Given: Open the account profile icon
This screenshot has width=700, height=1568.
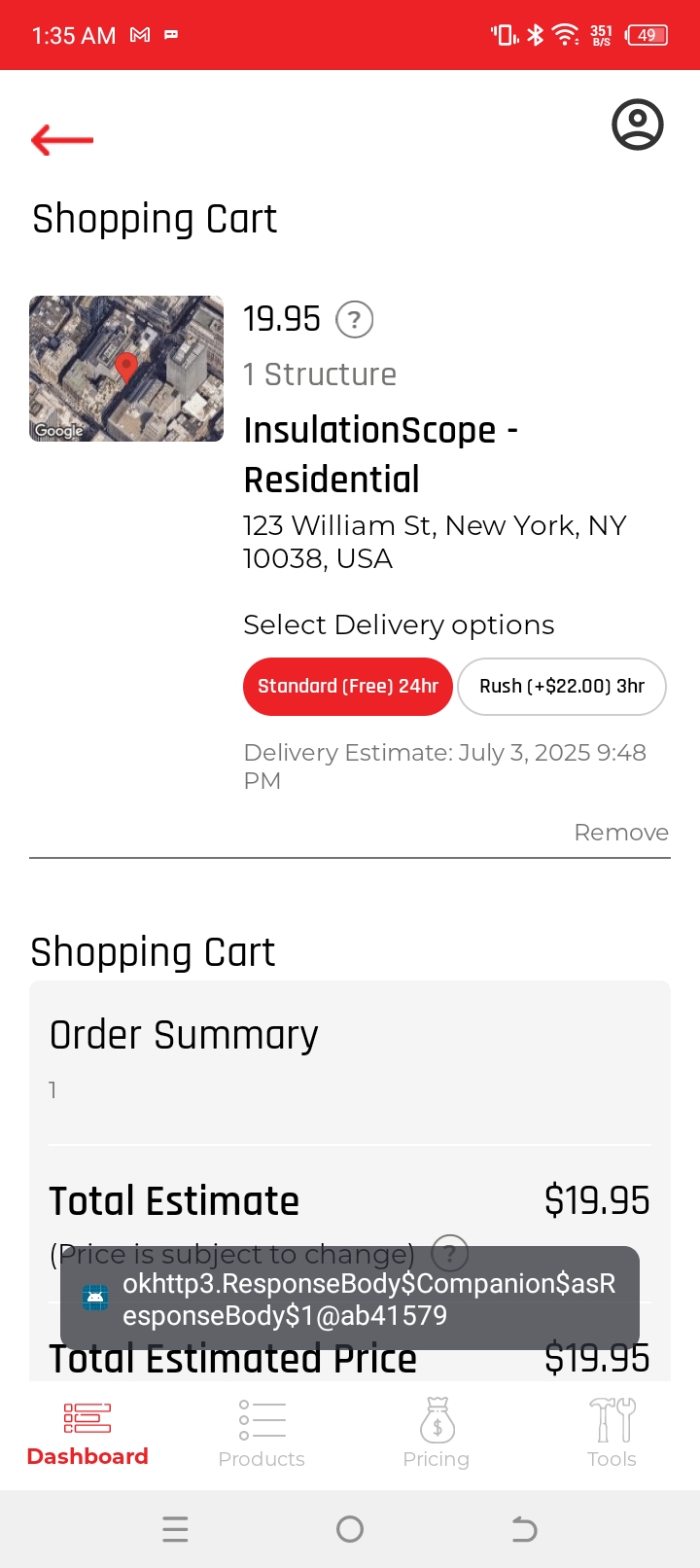Looking at the screenshot, I should tap(637, 125).
